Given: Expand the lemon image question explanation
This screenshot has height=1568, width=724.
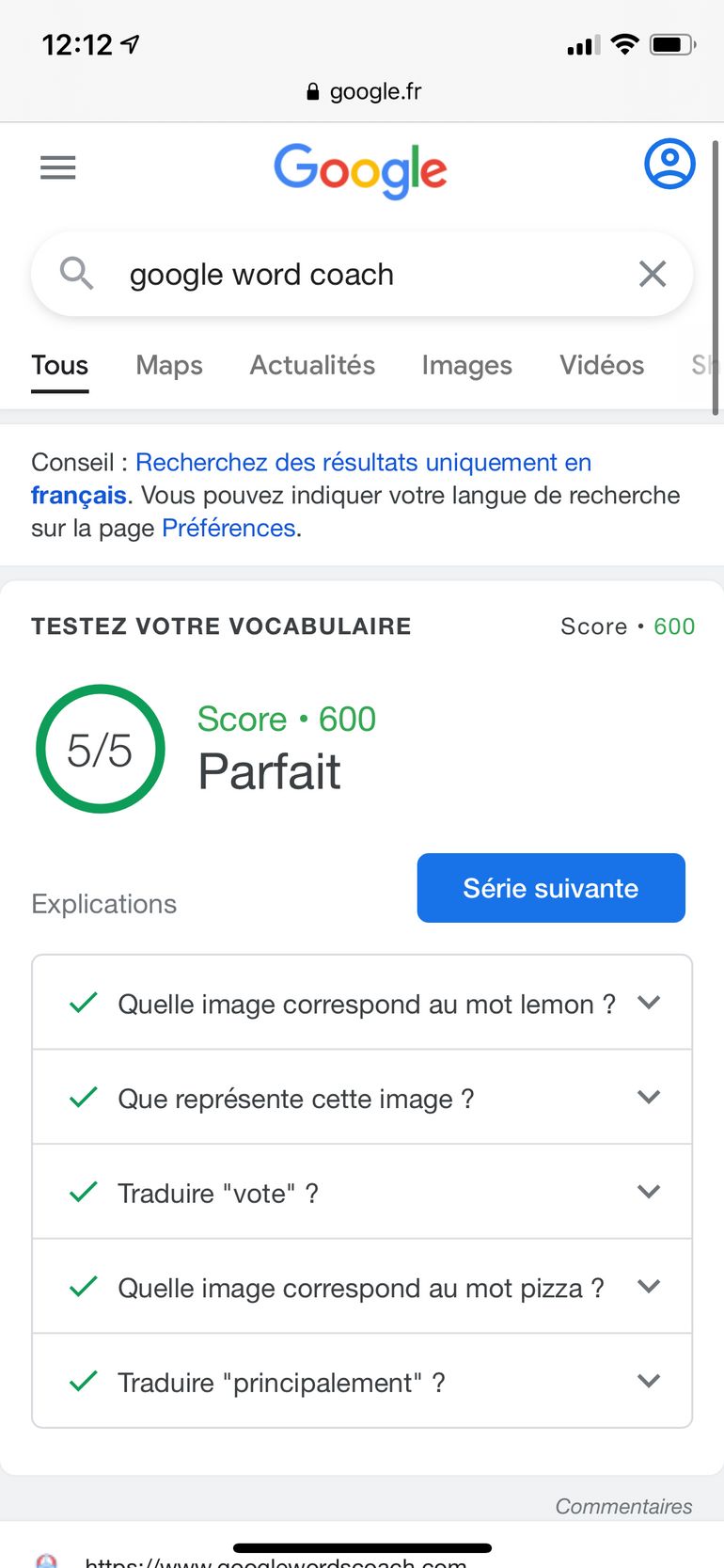Looking at the screenshot, I should pos(362,1004).
